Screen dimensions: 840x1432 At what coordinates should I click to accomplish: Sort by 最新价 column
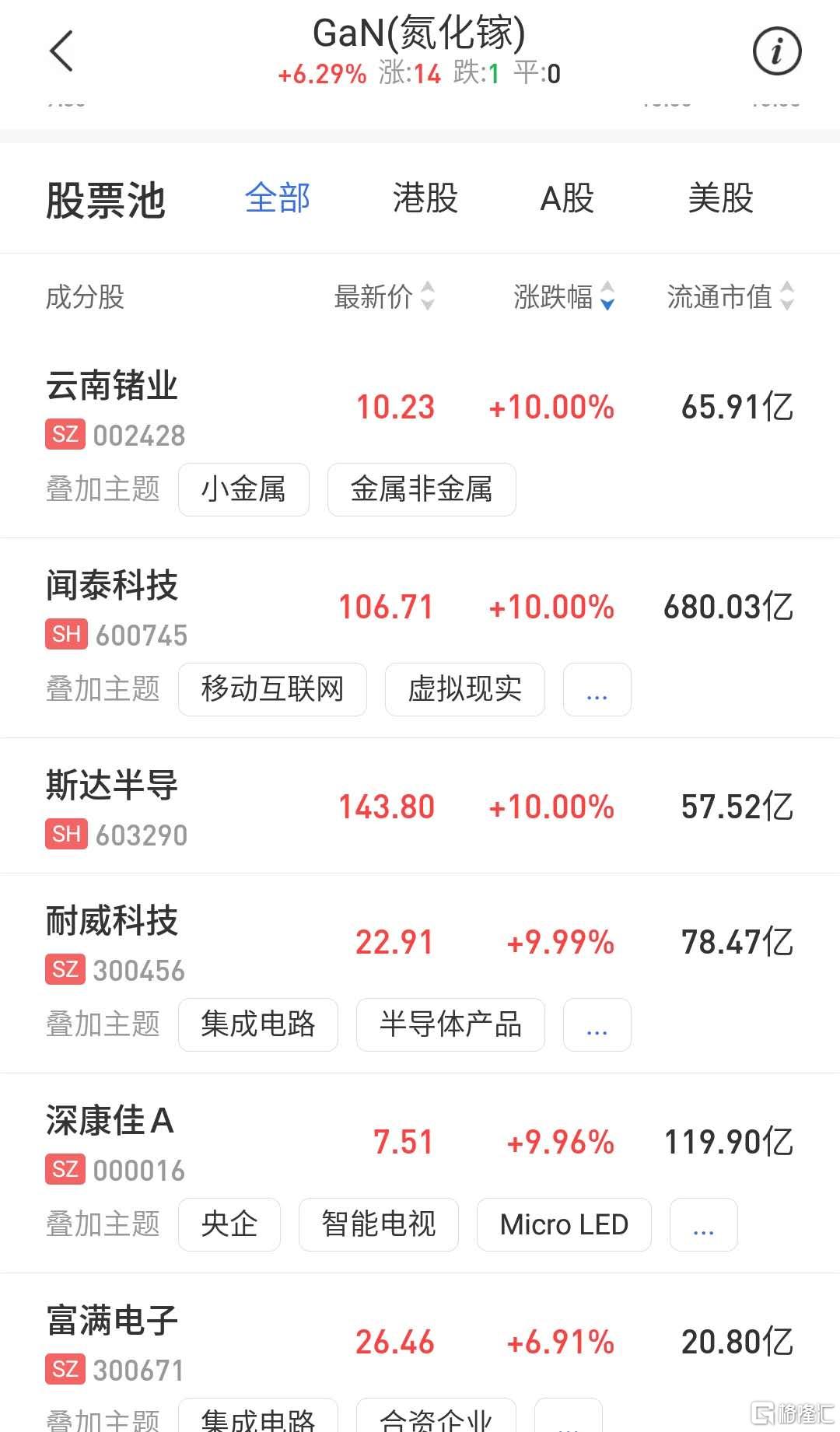(x=384, y=296)
